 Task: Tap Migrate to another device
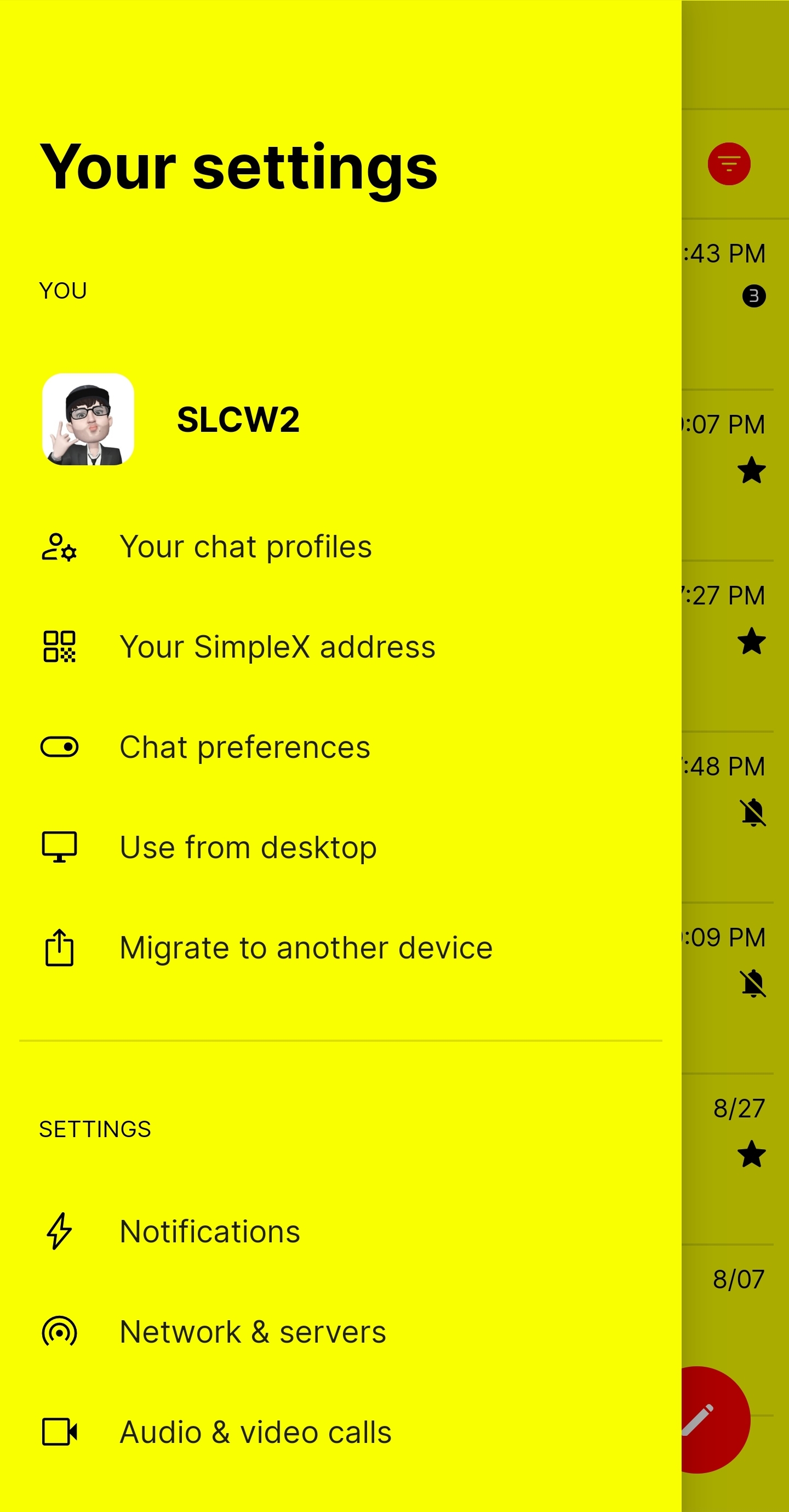click(x=305, y=948)
